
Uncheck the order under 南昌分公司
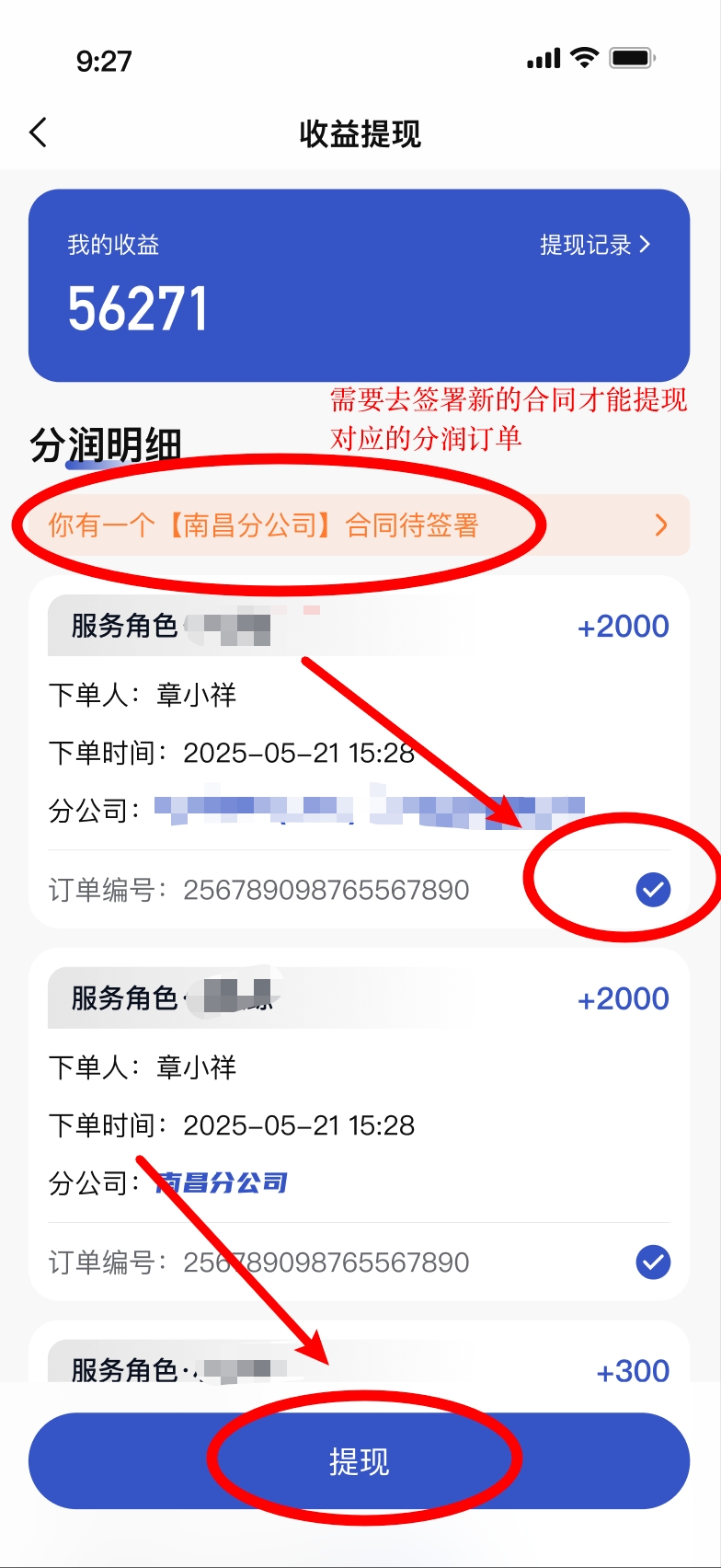tap(653, 1262)
